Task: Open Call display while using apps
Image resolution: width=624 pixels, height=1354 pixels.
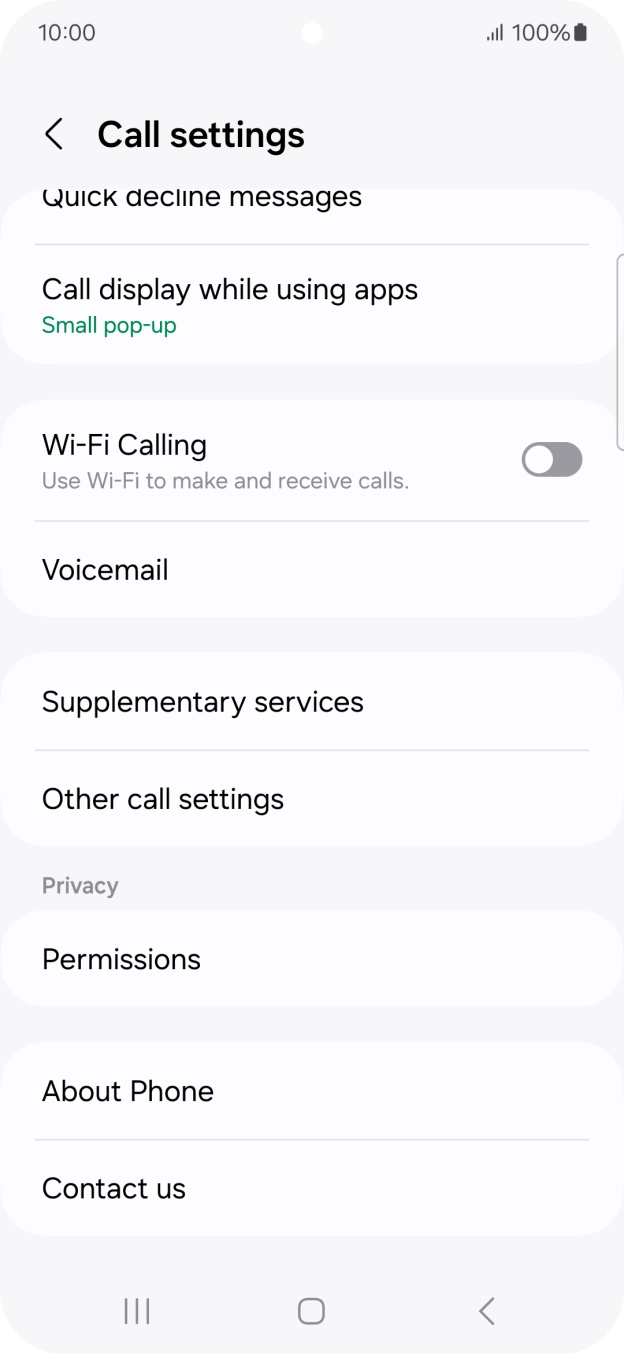Action: 312,305
